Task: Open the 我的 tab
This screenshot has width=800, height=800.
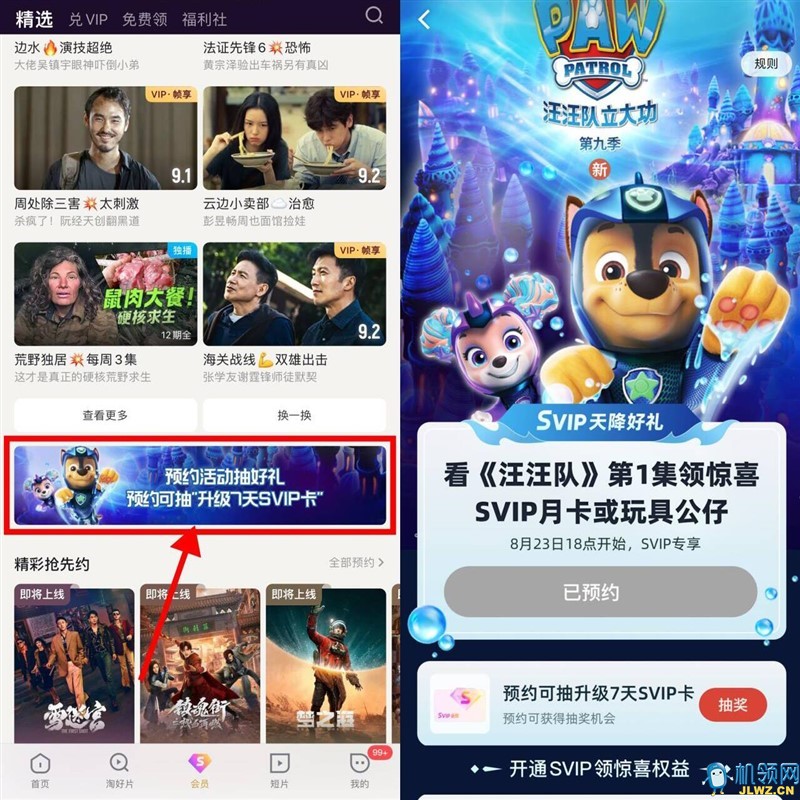Action: click(359, 770)
